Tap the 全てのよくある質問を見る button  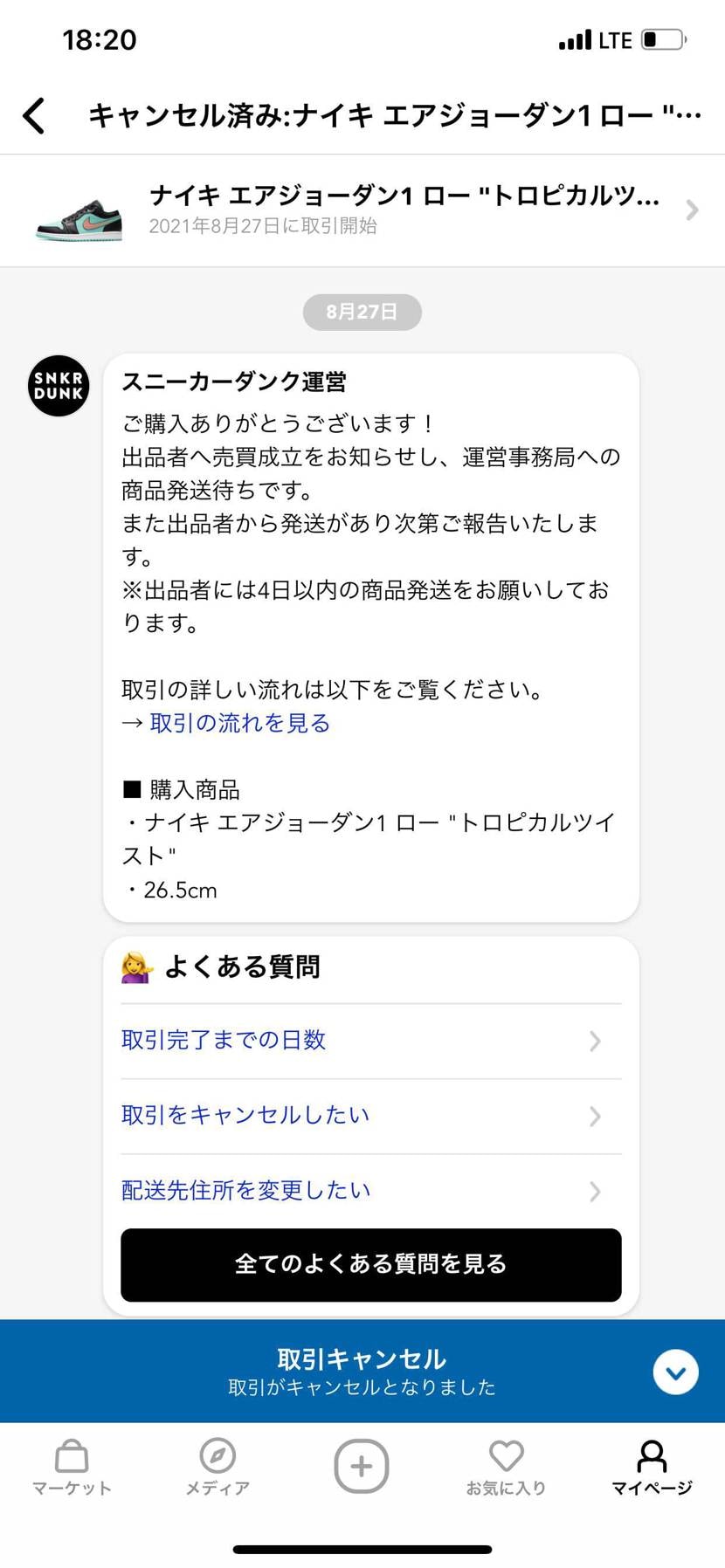(x=370, y=1264)
